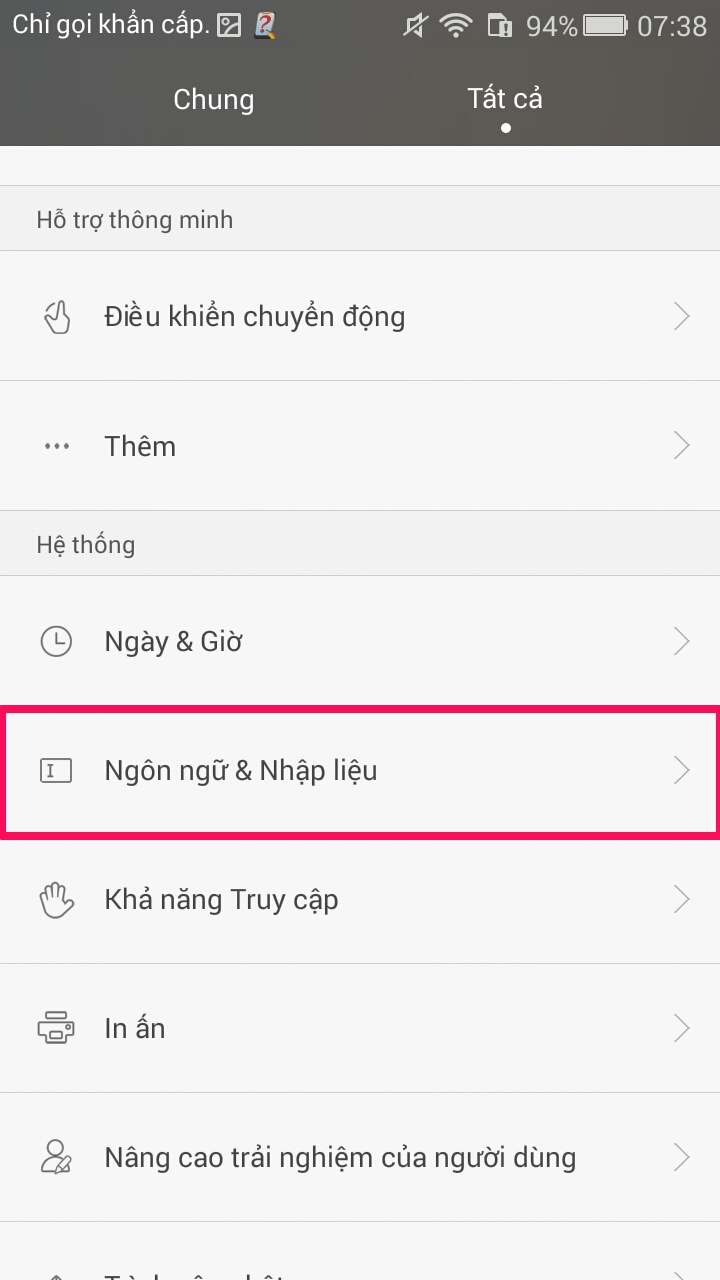Open Ngày & Giờ settings
Viewport: 720px width, 1280px height.
(x=360, y=641)
